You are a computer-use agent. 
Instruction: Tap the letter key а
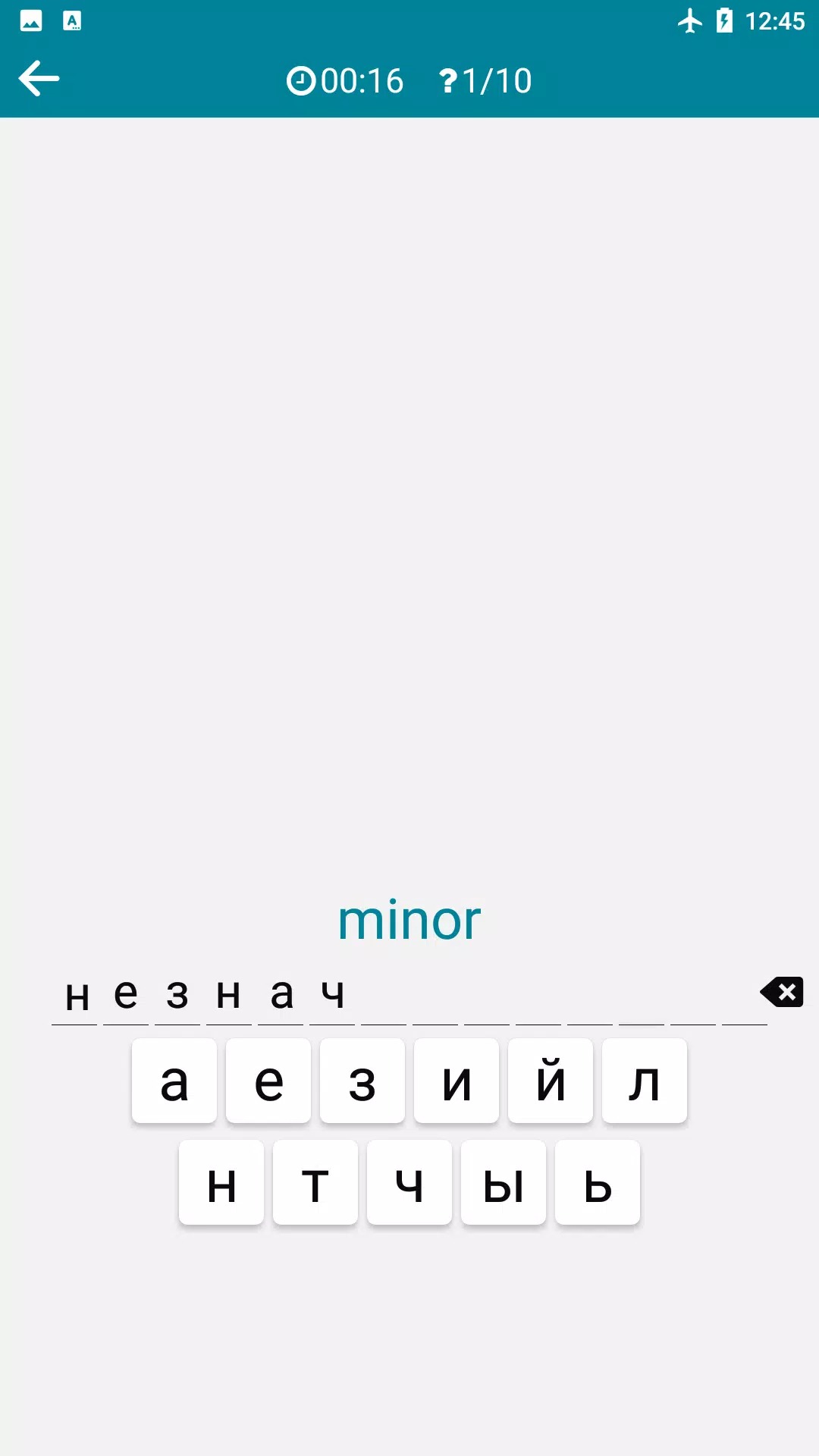[x=174, y=1081]
